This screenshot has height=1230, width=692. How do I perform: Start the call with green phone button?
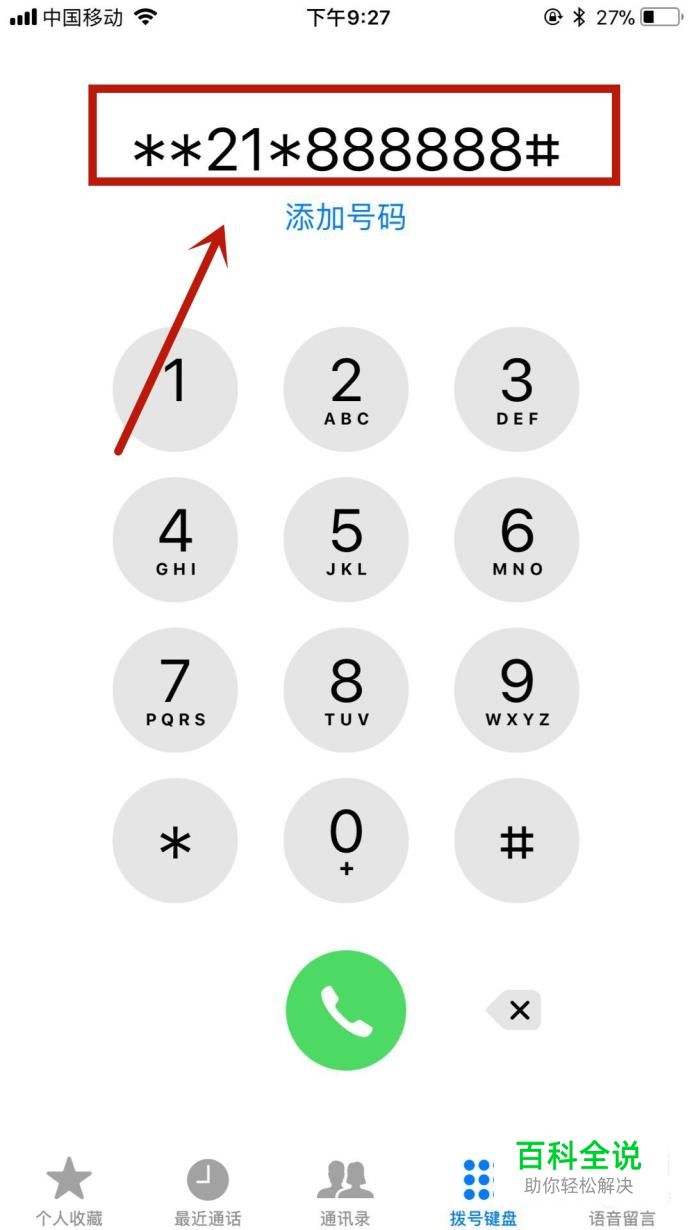point(346,1010)
